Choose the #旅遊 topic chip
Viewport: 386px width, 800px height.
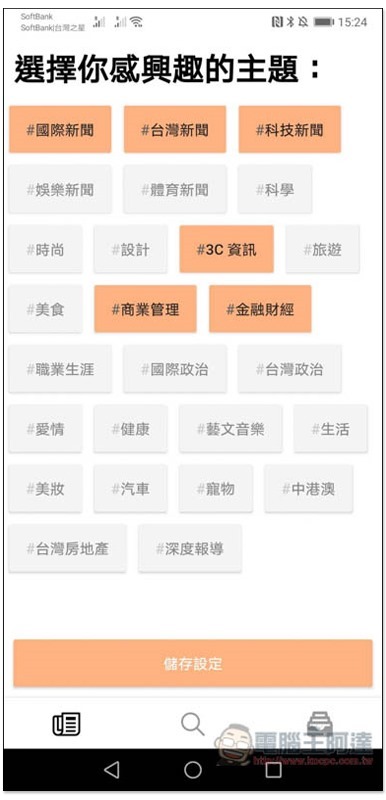[x=322, y=249]
